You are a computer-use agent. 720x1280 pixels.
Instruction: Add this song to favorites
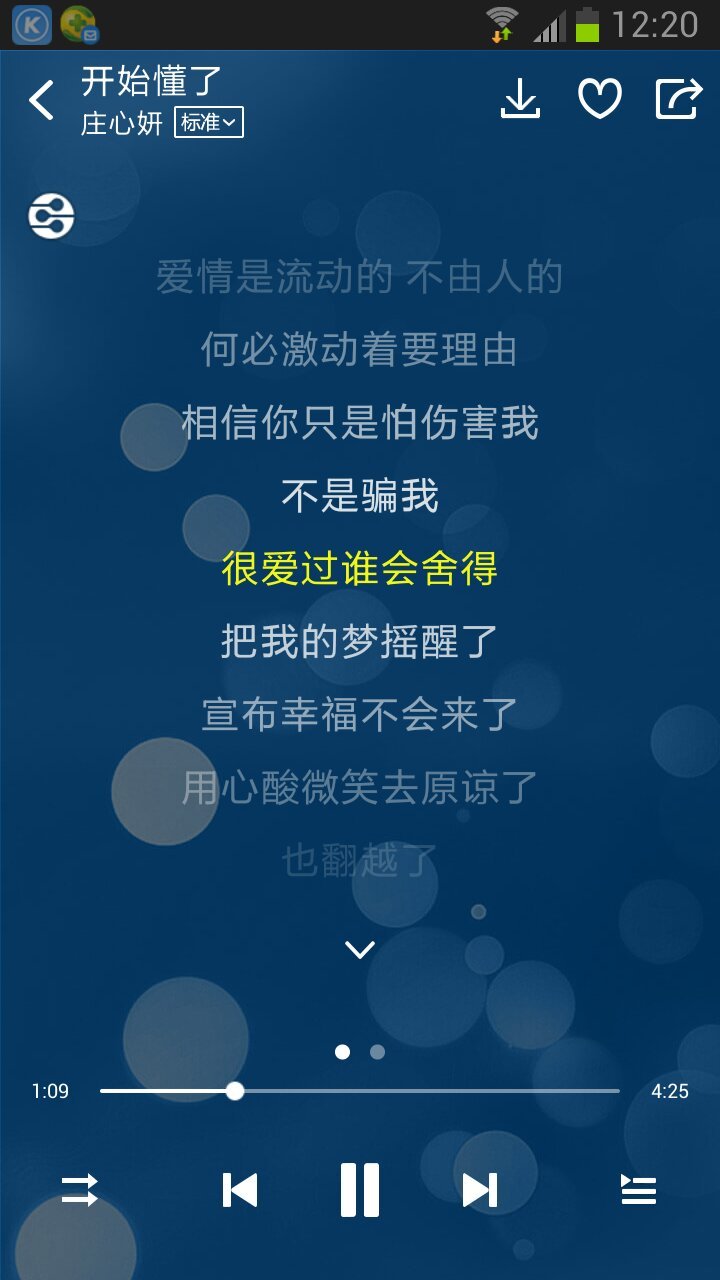point(600,99)
